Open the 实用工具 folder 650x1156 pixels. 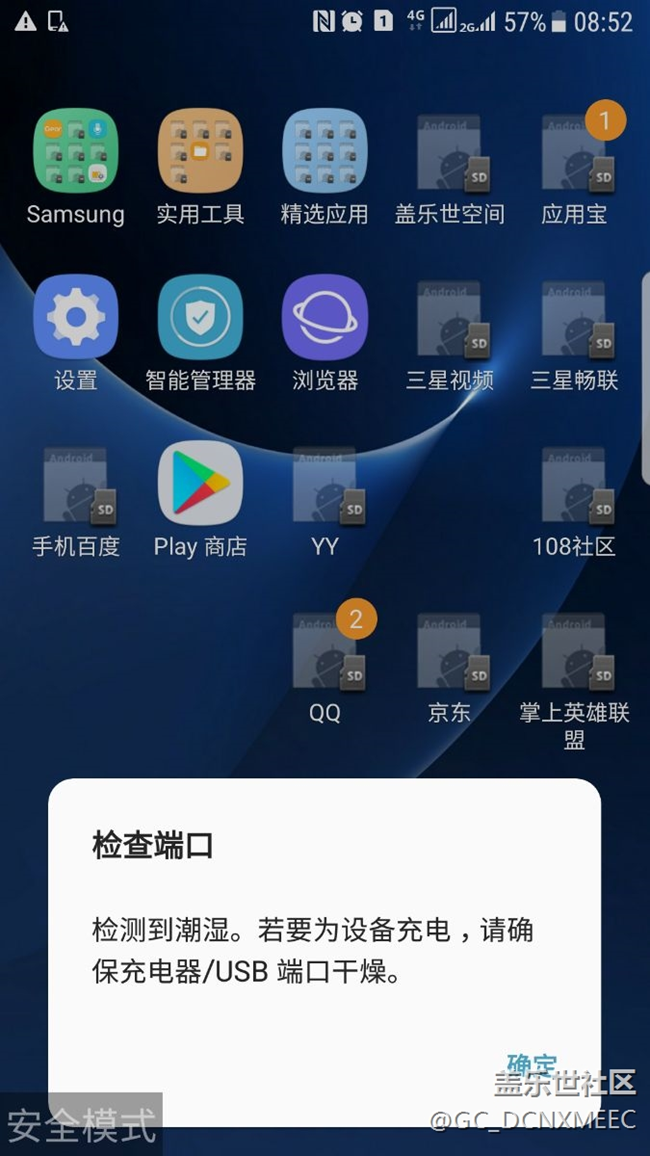click(200, 151)
